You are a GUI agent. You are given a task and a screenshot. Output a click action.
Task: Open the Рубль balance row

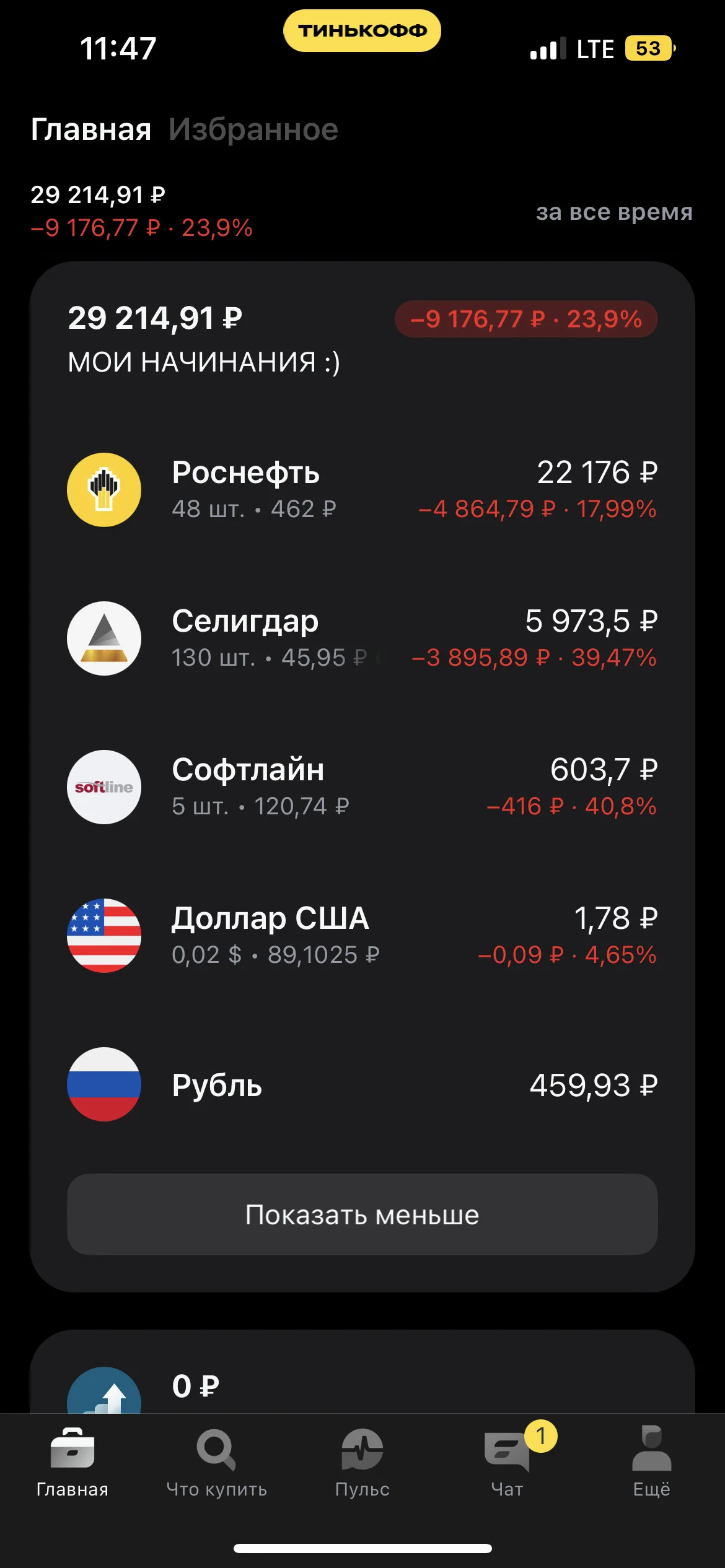click(362, 1084)
